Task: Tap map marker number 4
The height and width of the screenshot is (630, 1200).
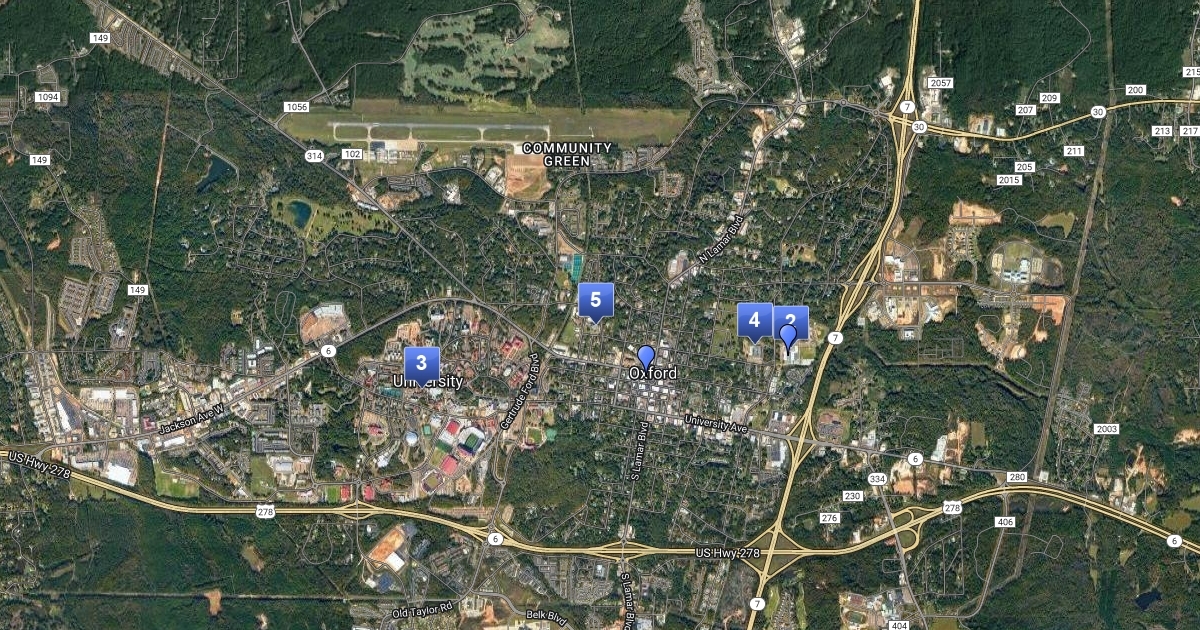Action: [x=754, y=320]
